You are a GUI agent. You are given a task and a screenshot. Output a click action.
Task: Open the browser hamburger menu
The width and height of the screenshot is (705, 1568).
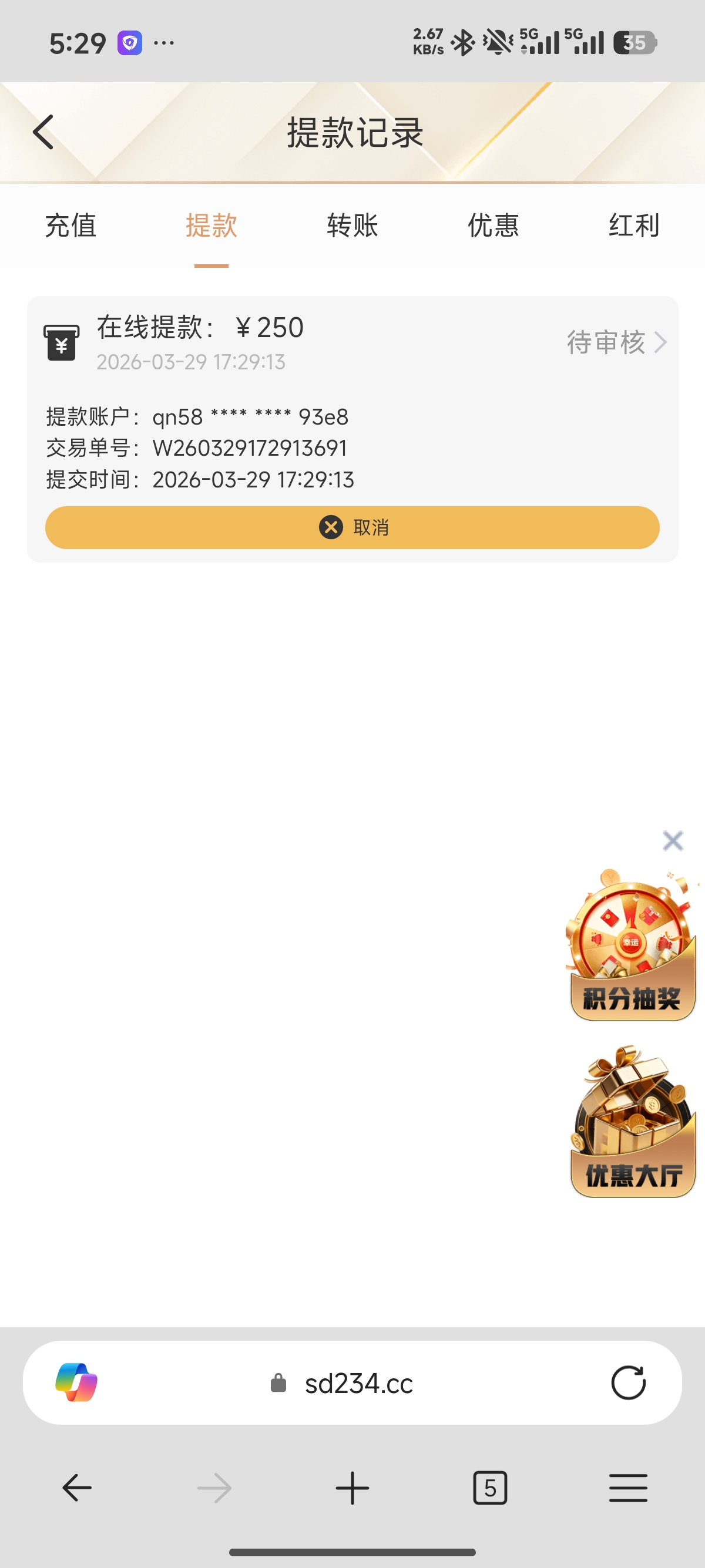627,1488
